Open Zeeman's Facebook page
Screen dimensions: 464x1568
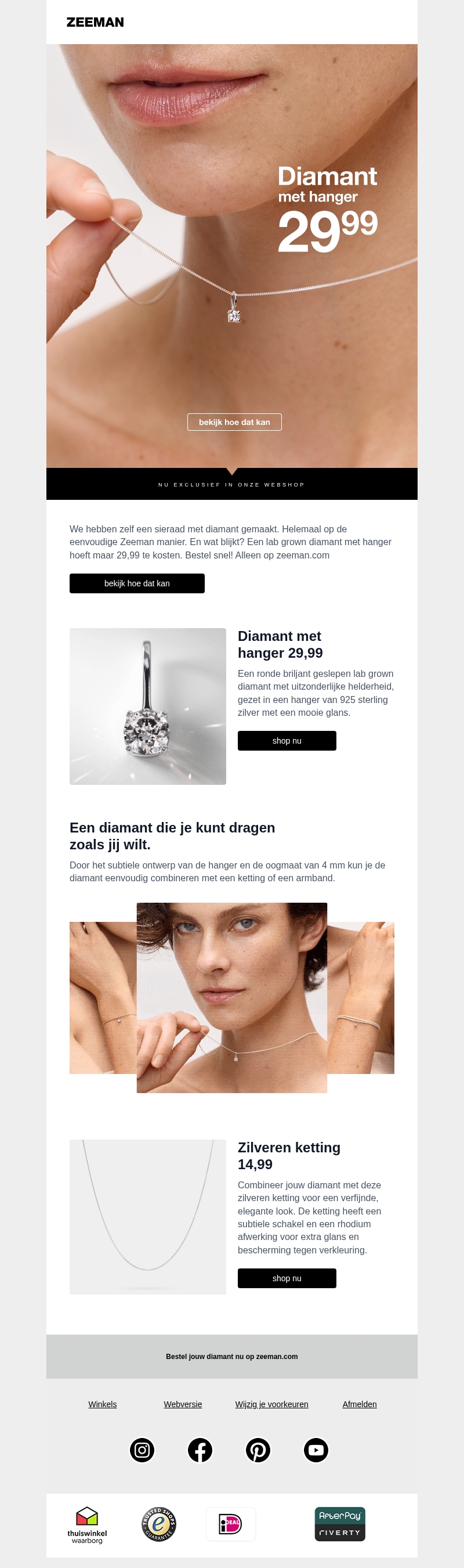200,1450
